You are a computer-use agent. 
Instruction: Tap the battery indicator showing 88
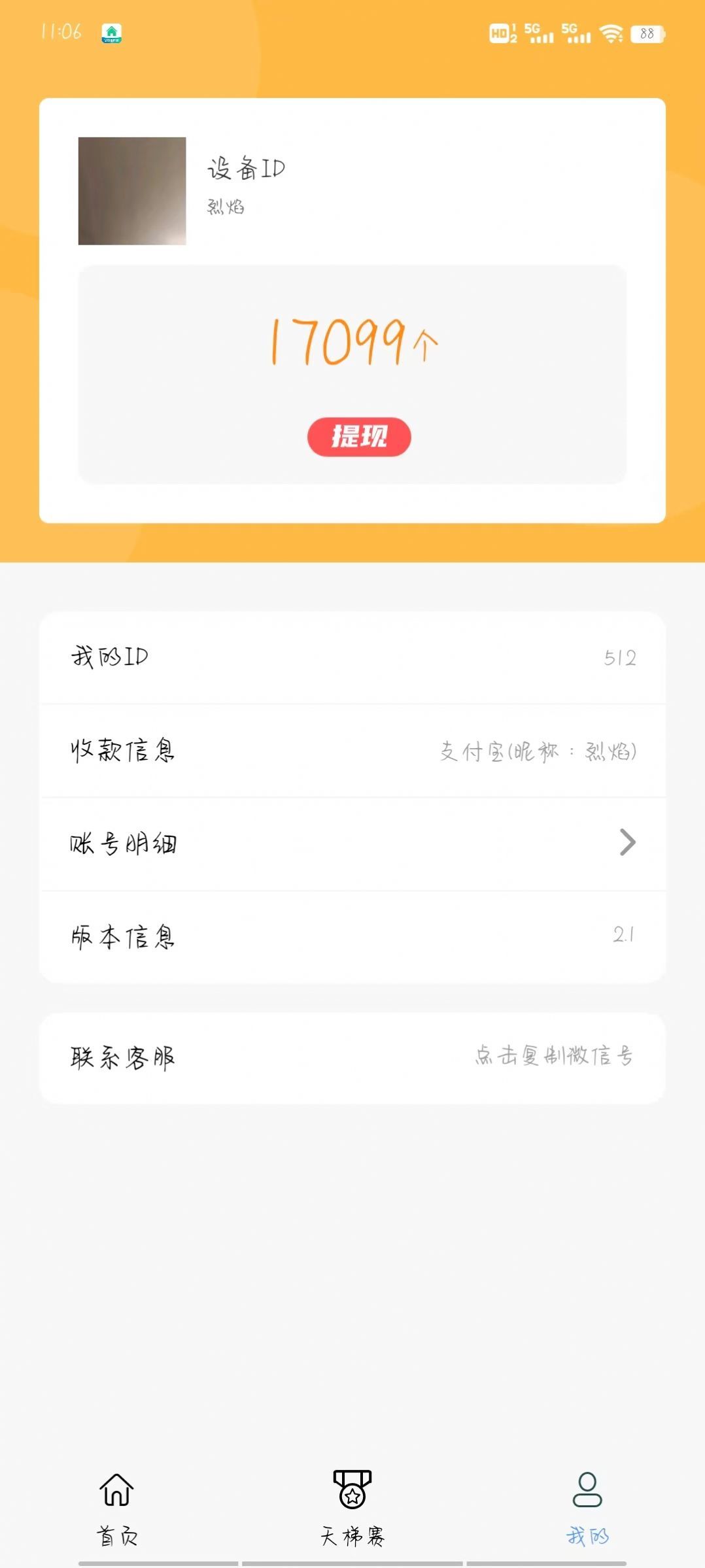(x=646, y=35)
